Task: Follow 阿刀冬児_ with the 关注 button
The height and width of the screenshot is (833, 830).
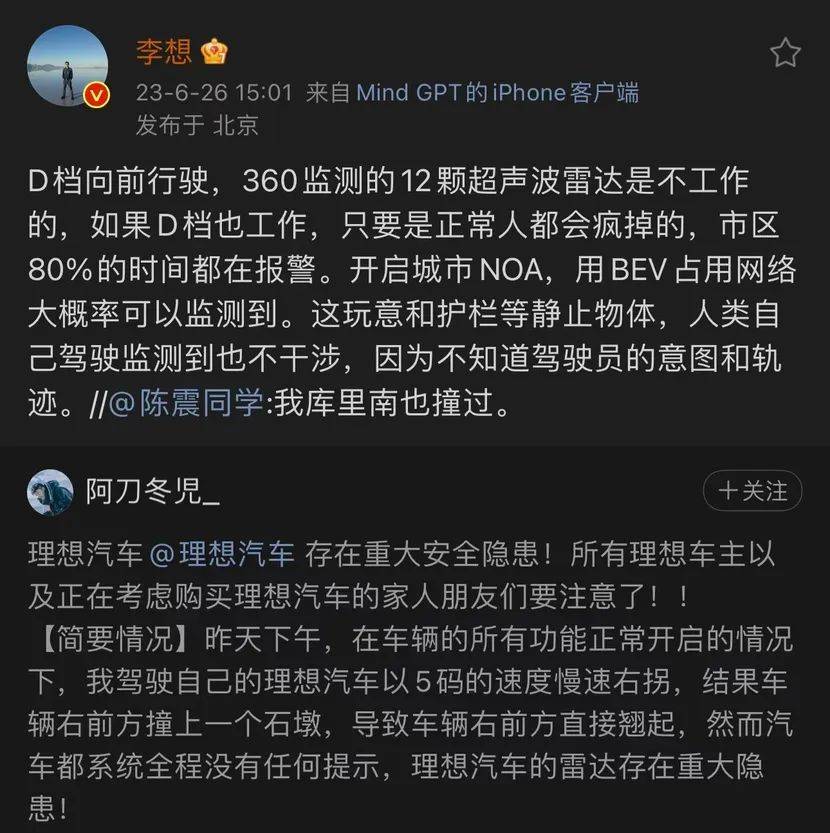Action: pos(752,491)
